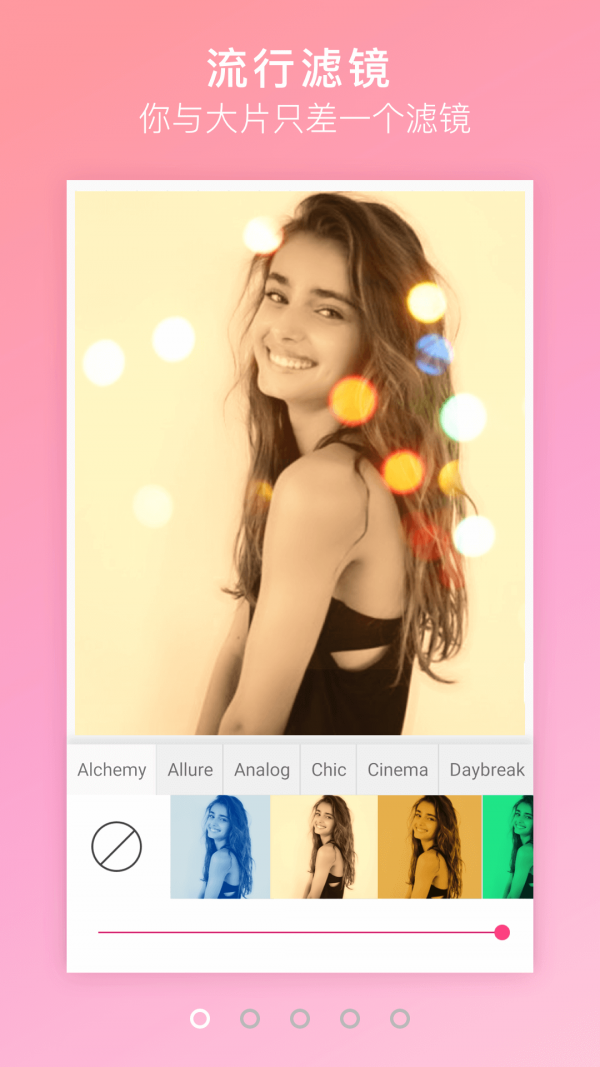This screenshot has width=600, height=1067.
Task: Jump to the third intro page dot
Action: pyautogui.click(x=300, y=1018)
